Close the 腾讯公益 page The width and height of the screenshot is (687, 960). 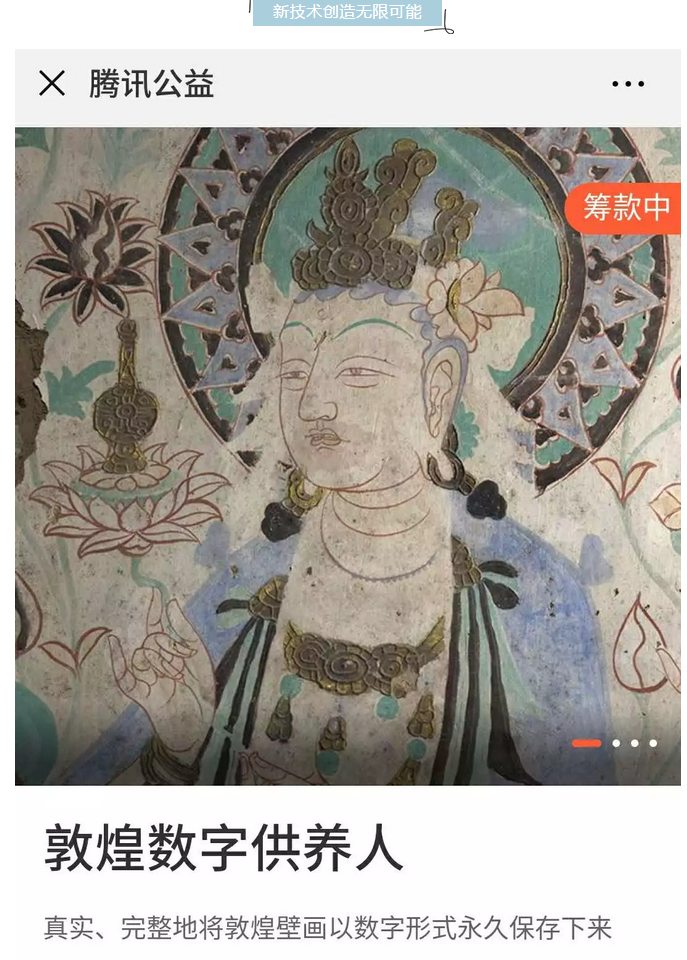click(52, 84)
